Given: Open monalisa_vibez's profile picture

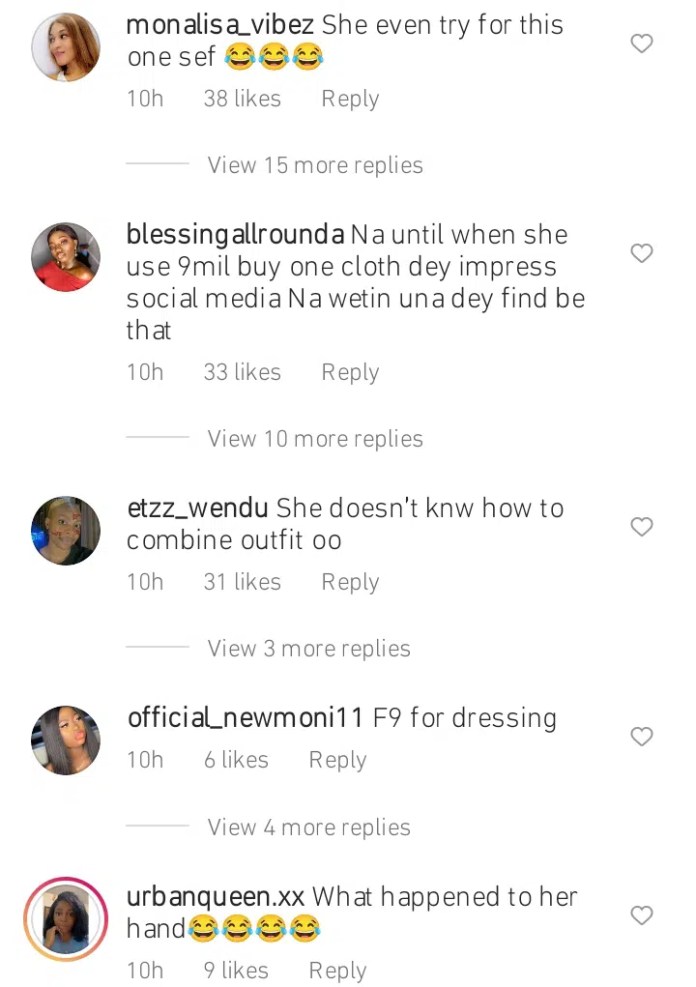Looking at the screenshot, I should [x=66, y=47].
